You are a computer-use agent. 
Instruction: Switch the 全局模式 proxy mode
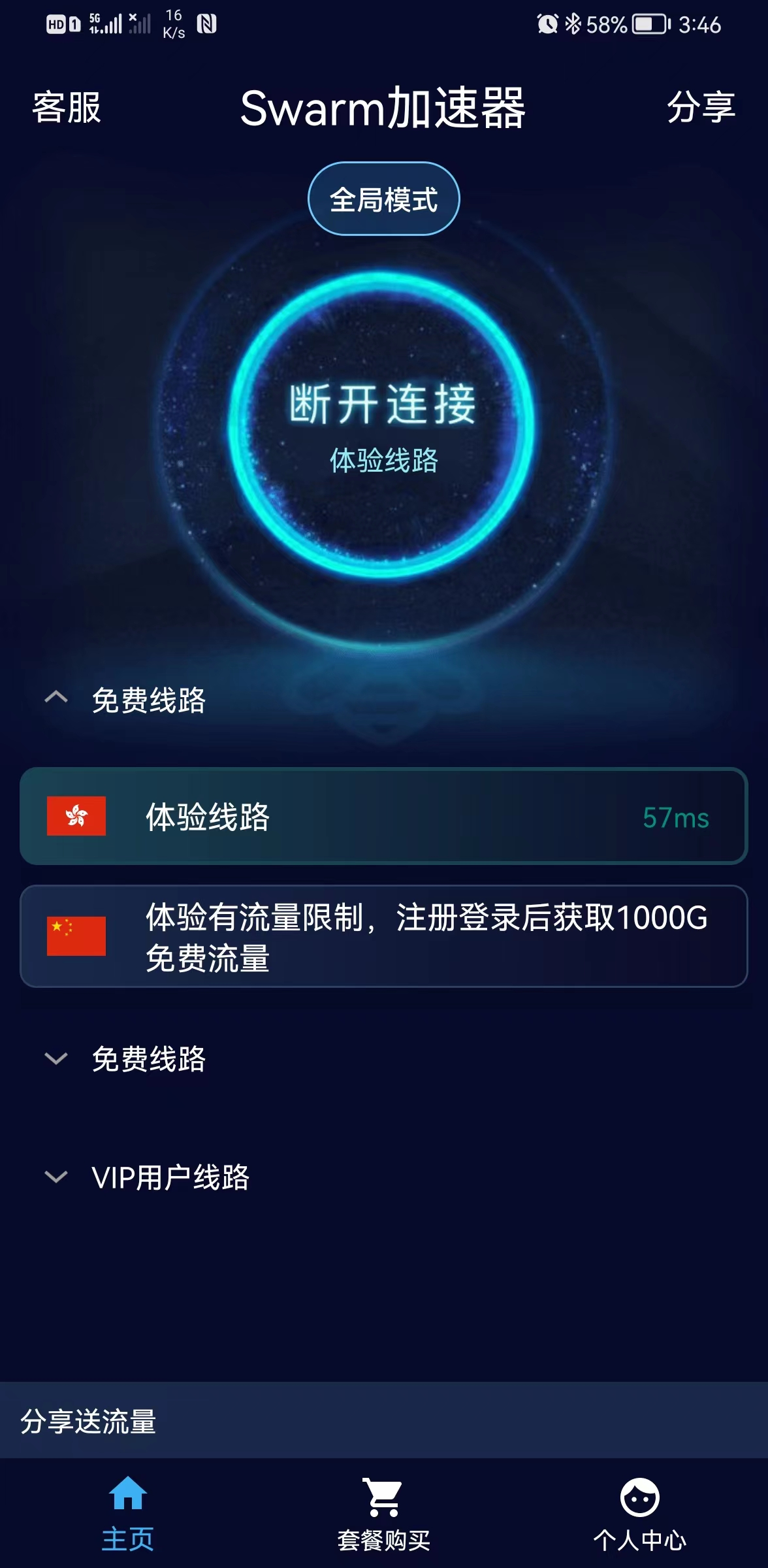tap(384, 199)
